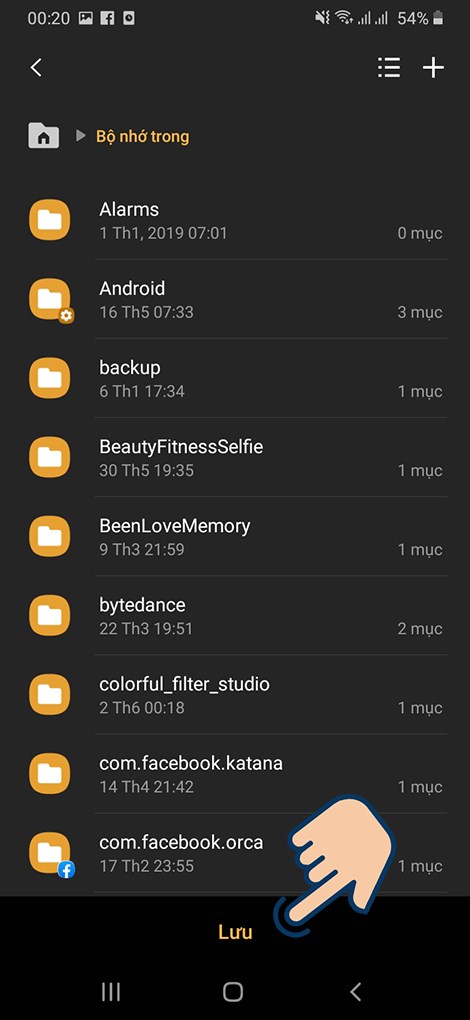Open the colorful_filter_studio folder
This screenshot has height=1020, width=470.
[x=235, y=695]
